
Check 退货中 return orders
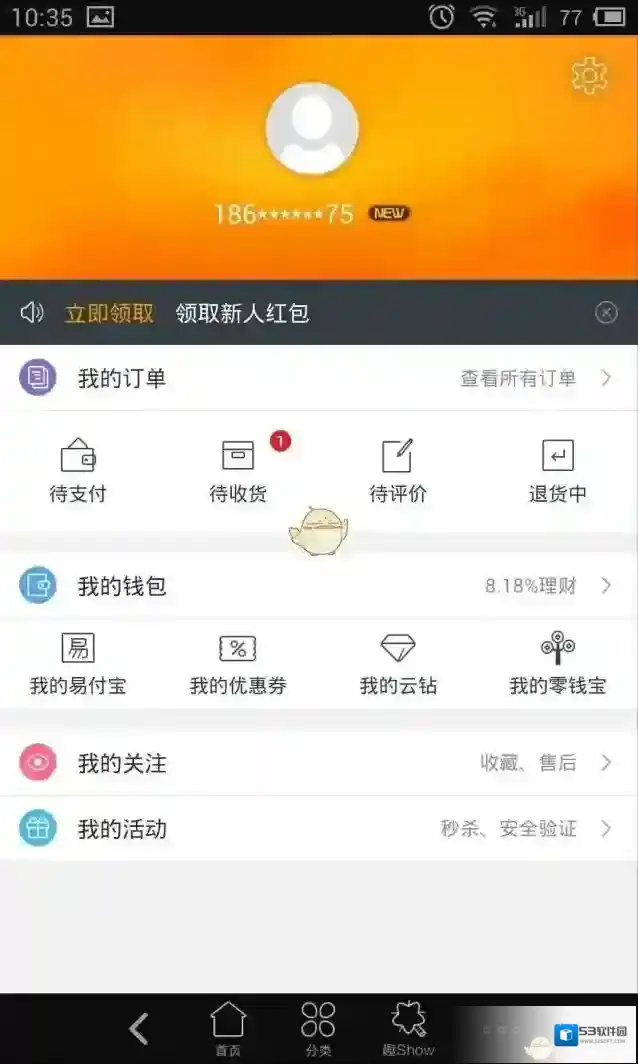click(557, 470)
